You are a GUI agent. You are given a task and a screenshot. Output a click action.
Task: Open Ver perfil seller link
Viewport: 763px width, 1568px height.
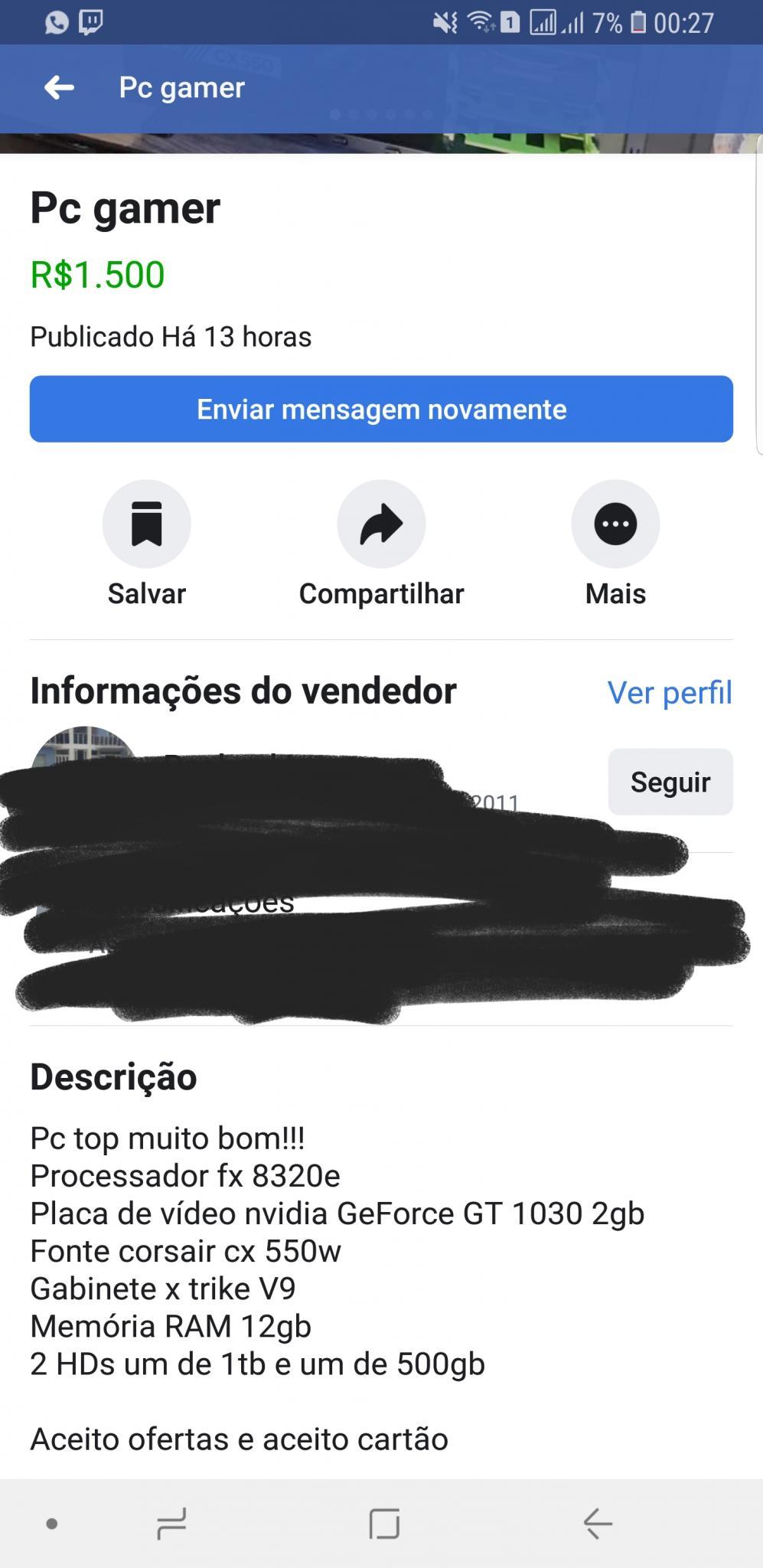point(669,692)
